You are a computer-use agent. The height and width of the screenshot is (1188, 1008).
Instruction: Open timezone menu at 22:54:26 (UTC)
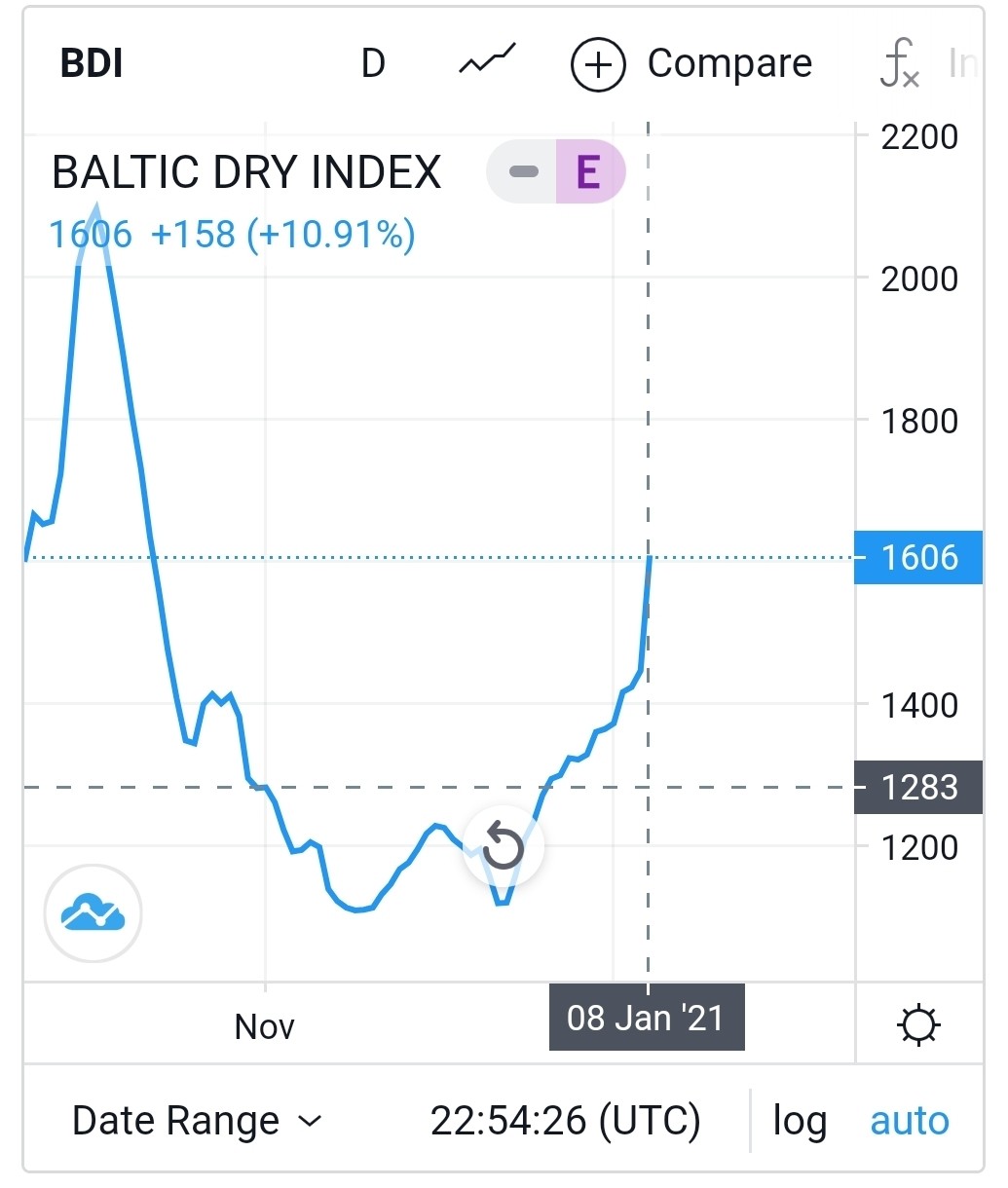point(565,1121)
